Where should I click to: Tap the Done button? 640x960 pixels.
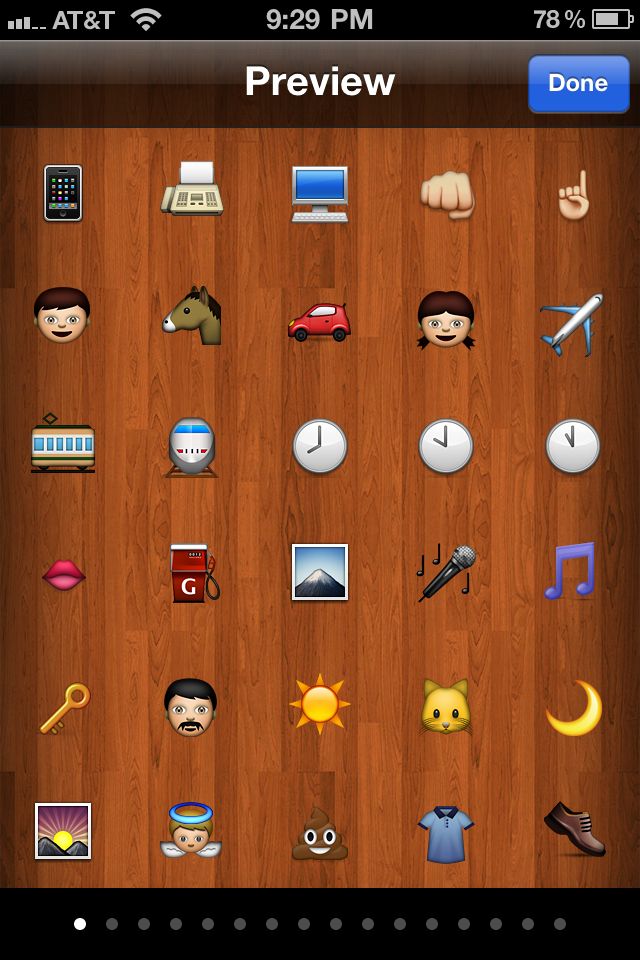(578, 83)
